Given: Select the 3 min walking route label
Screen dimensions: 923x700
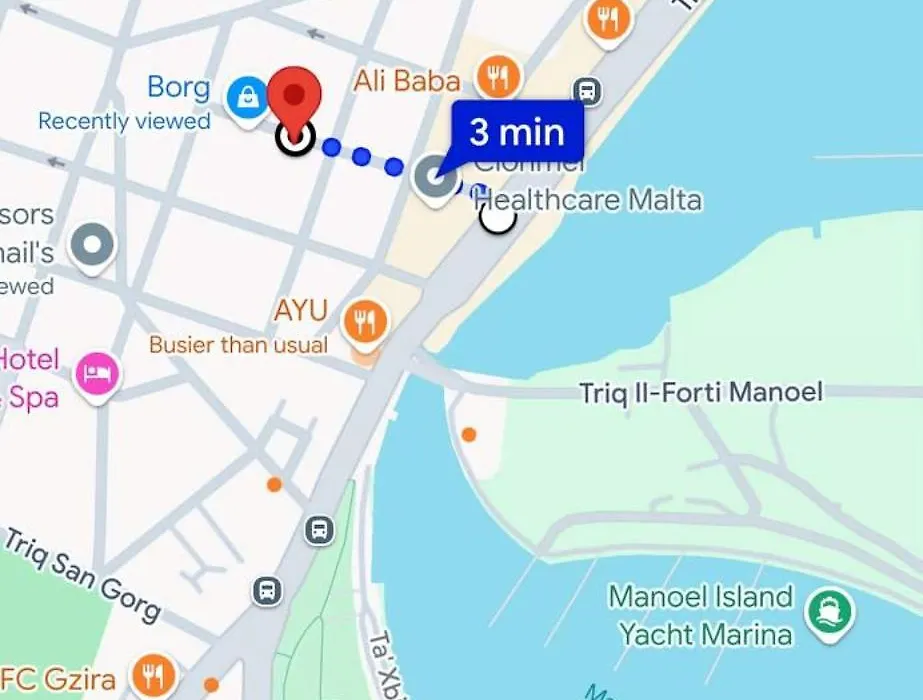Looking at the screenshot, I should point(517,132).
